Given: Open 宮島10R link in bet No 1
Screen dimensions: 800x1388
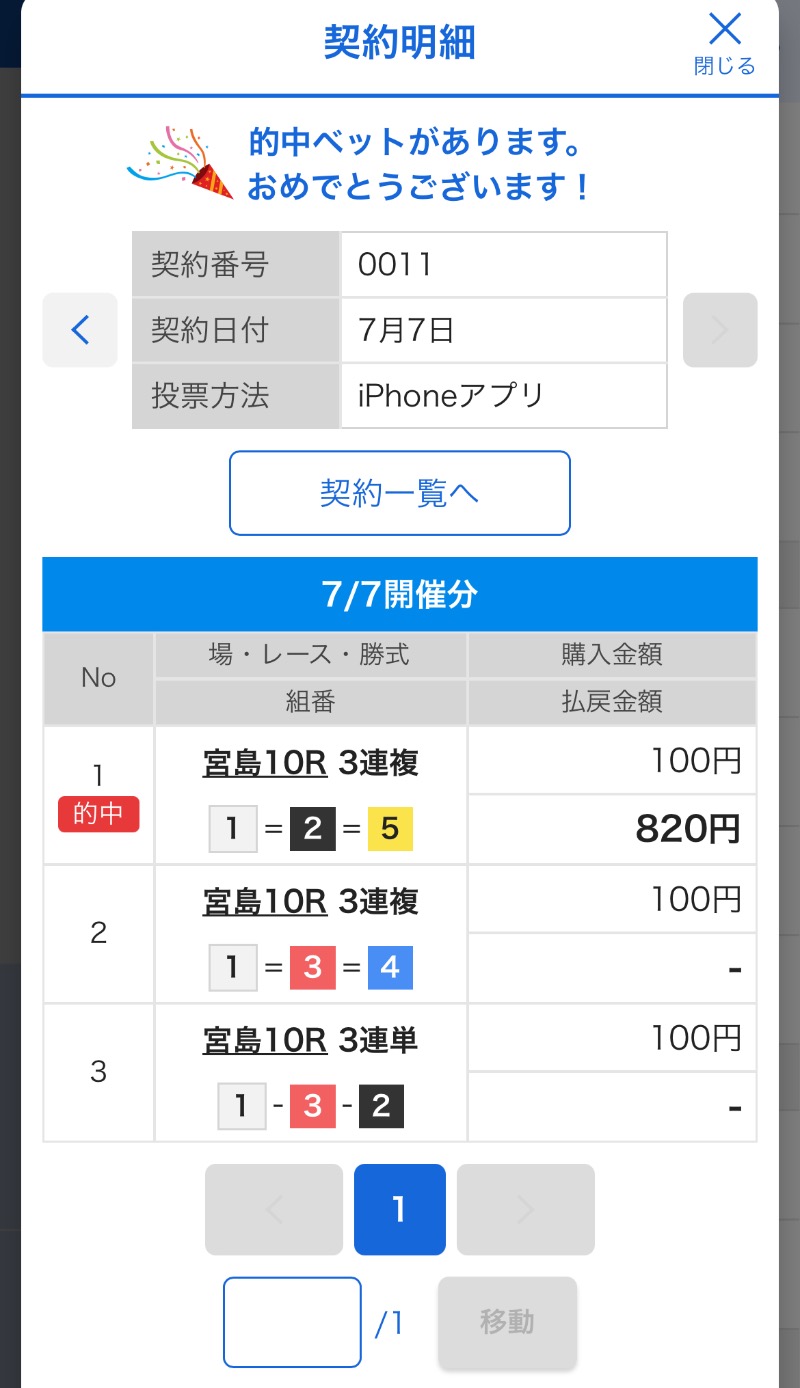Looking at the screenshot, I should point(265,763).
